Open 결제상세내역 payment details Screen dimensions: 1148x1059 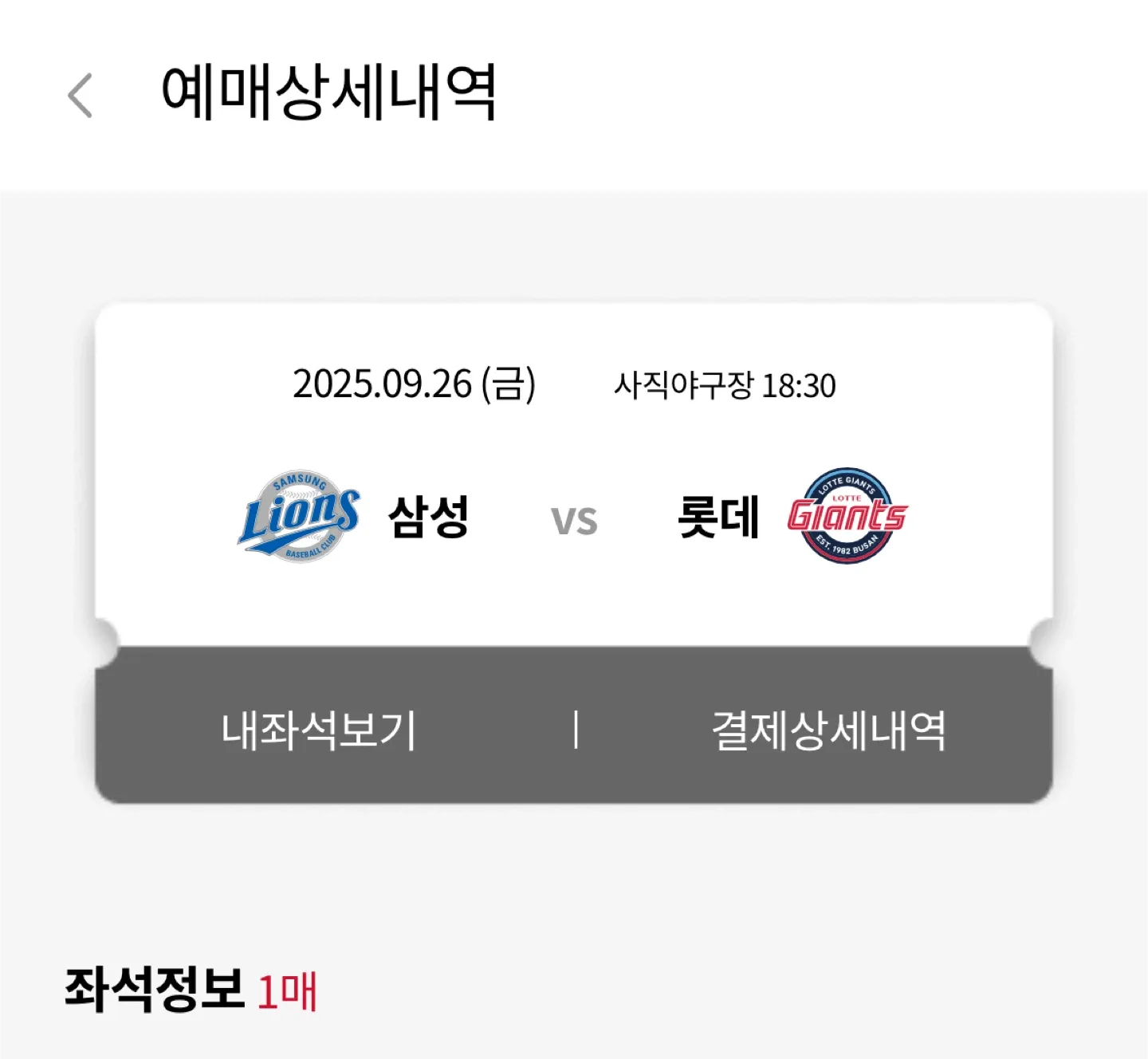[828, 730]
